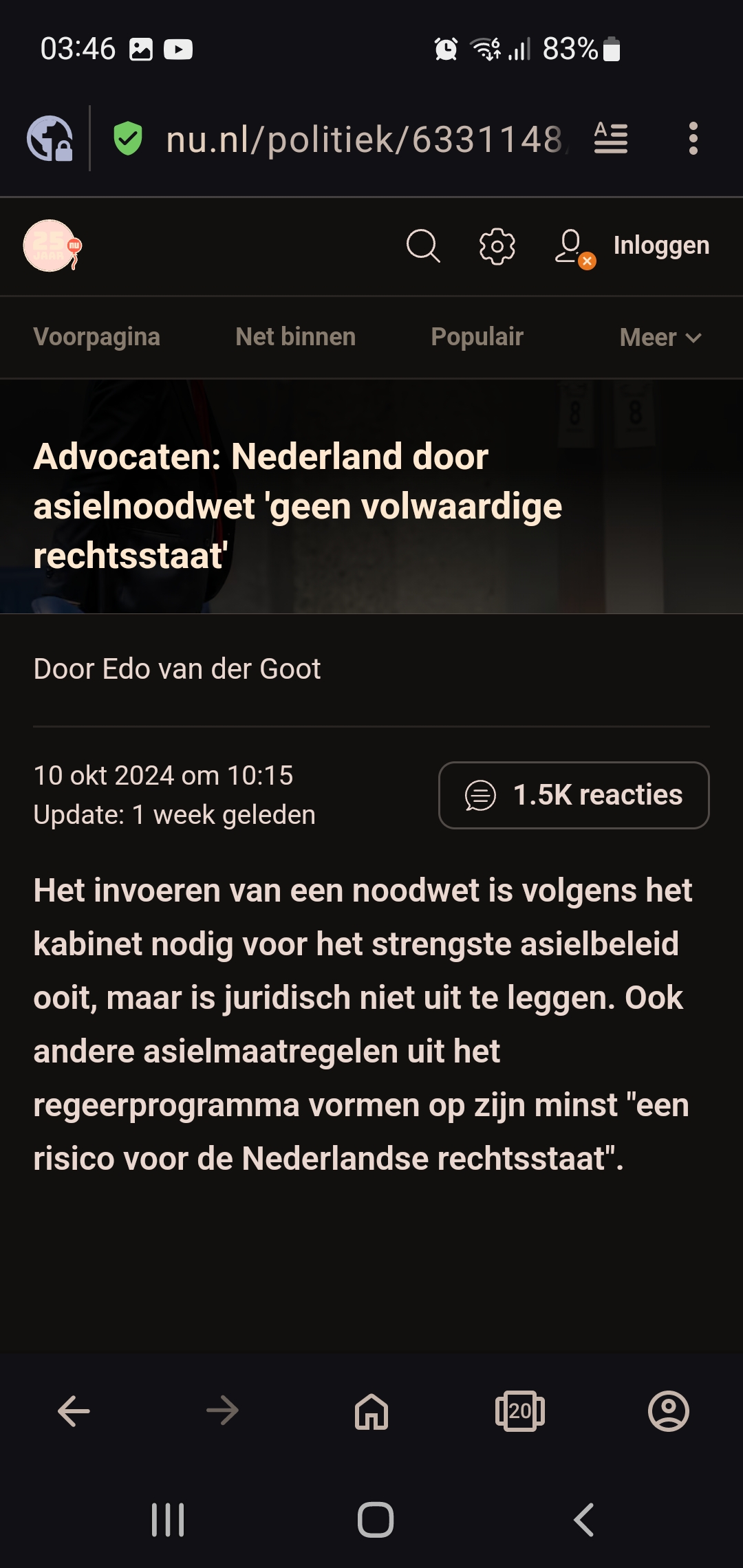
Task: Open the 20 open tabs switcher
Action: (x=520, y=1411)
